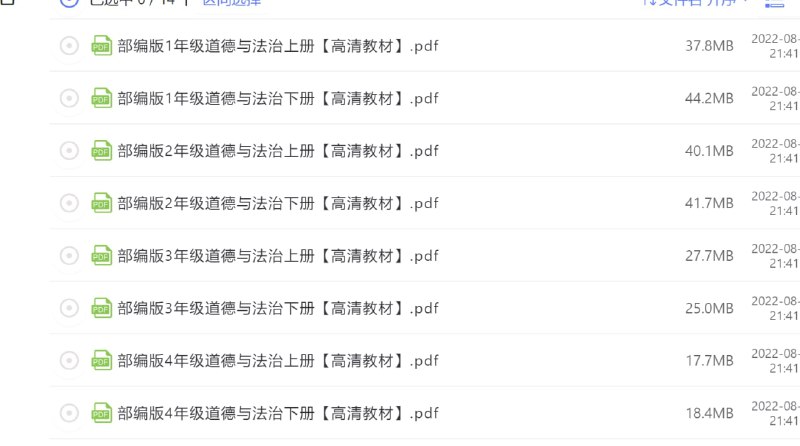Open 部编版3年级道德与法治下册 PDF file
This screenshot has height=446, width=800.
pyautogui.click(x=278, y=308)
